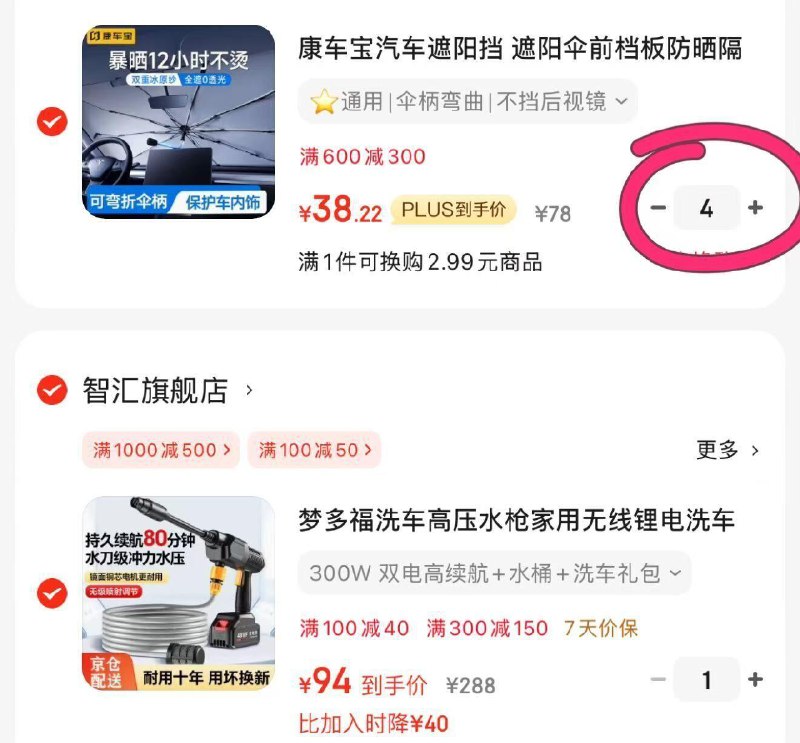Edit the sunshade quantity field showing 4
Screen dimensions: 800x743
coord(706,208)
